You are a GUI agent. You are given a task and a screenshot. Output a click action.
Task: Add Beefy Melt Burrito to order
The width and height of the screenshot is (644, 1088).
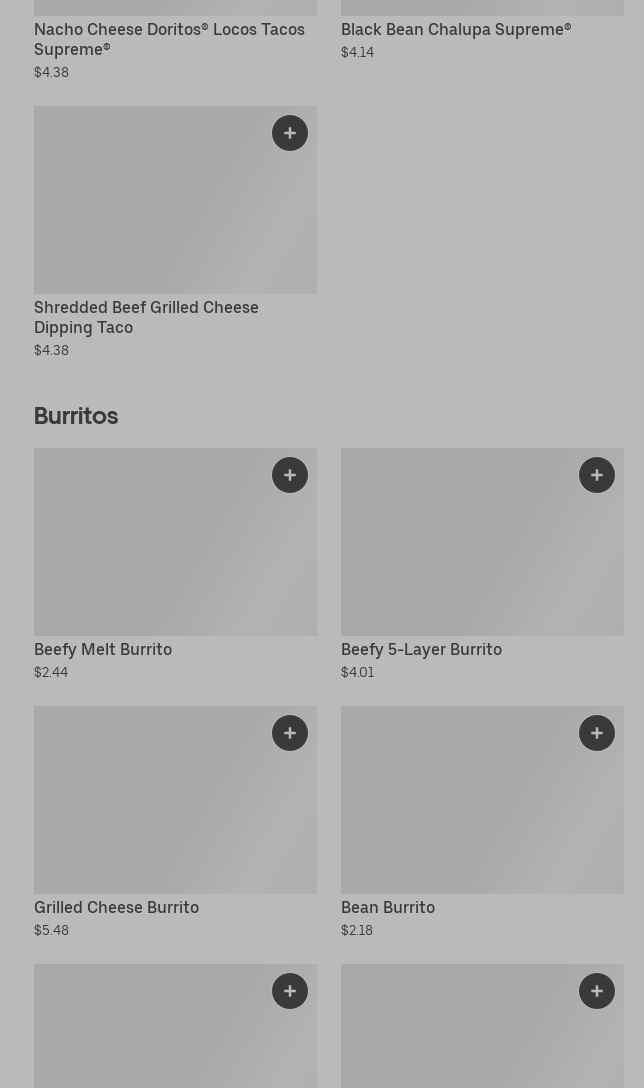tap(290, 475)
